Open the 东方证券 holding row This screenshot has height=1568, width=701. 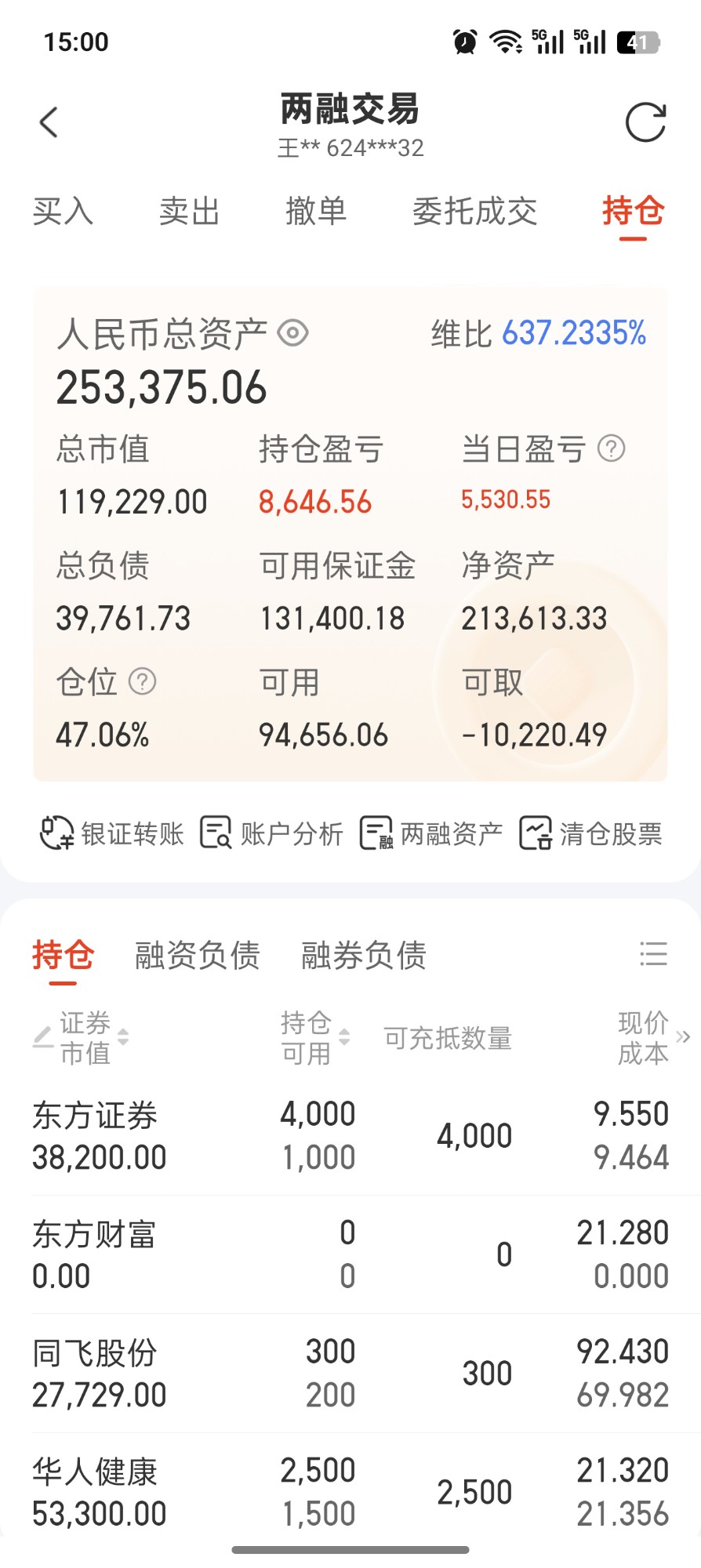tap(350, 1136)
